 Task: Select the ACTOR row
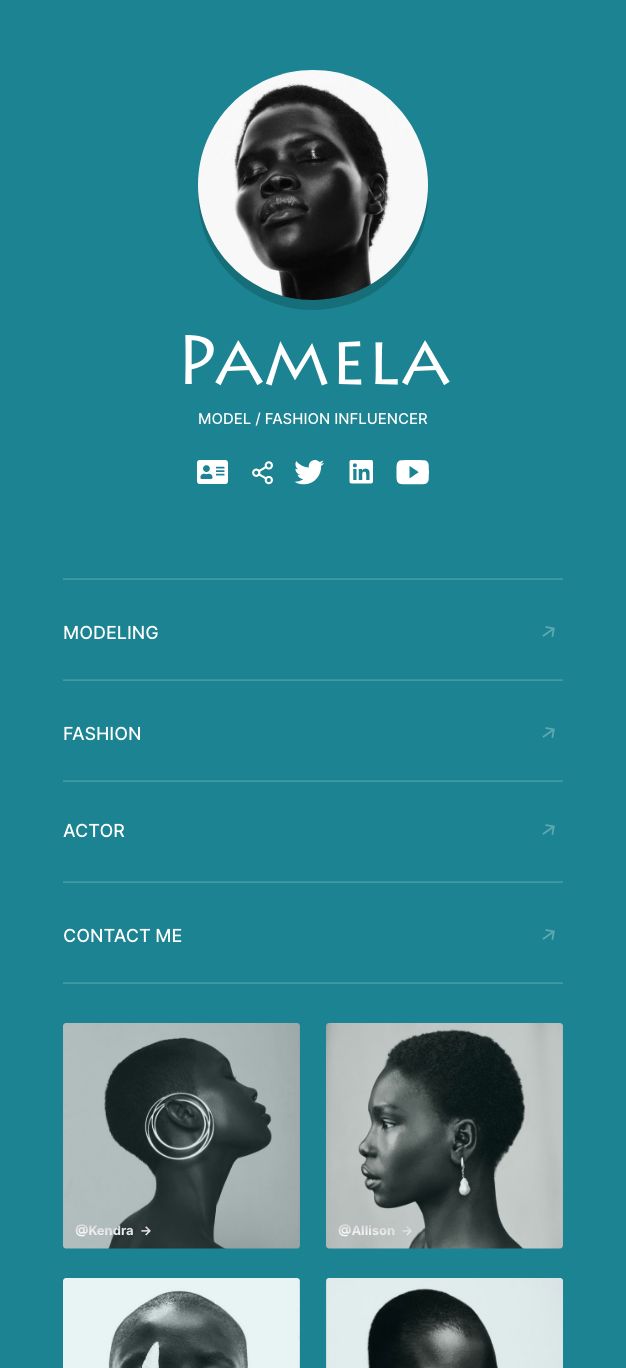pos(312,830)
